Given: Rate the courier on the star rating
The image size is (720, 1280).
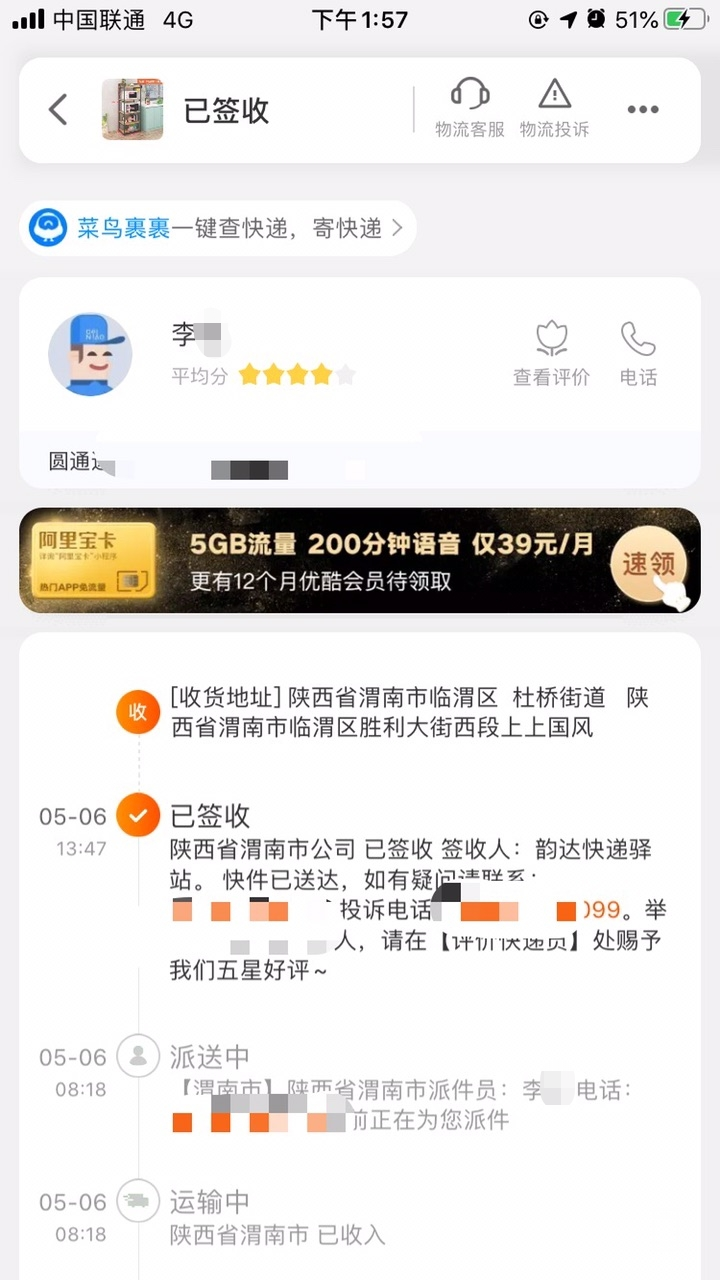Looking at the screenshot, I should [x=297, y=373].
